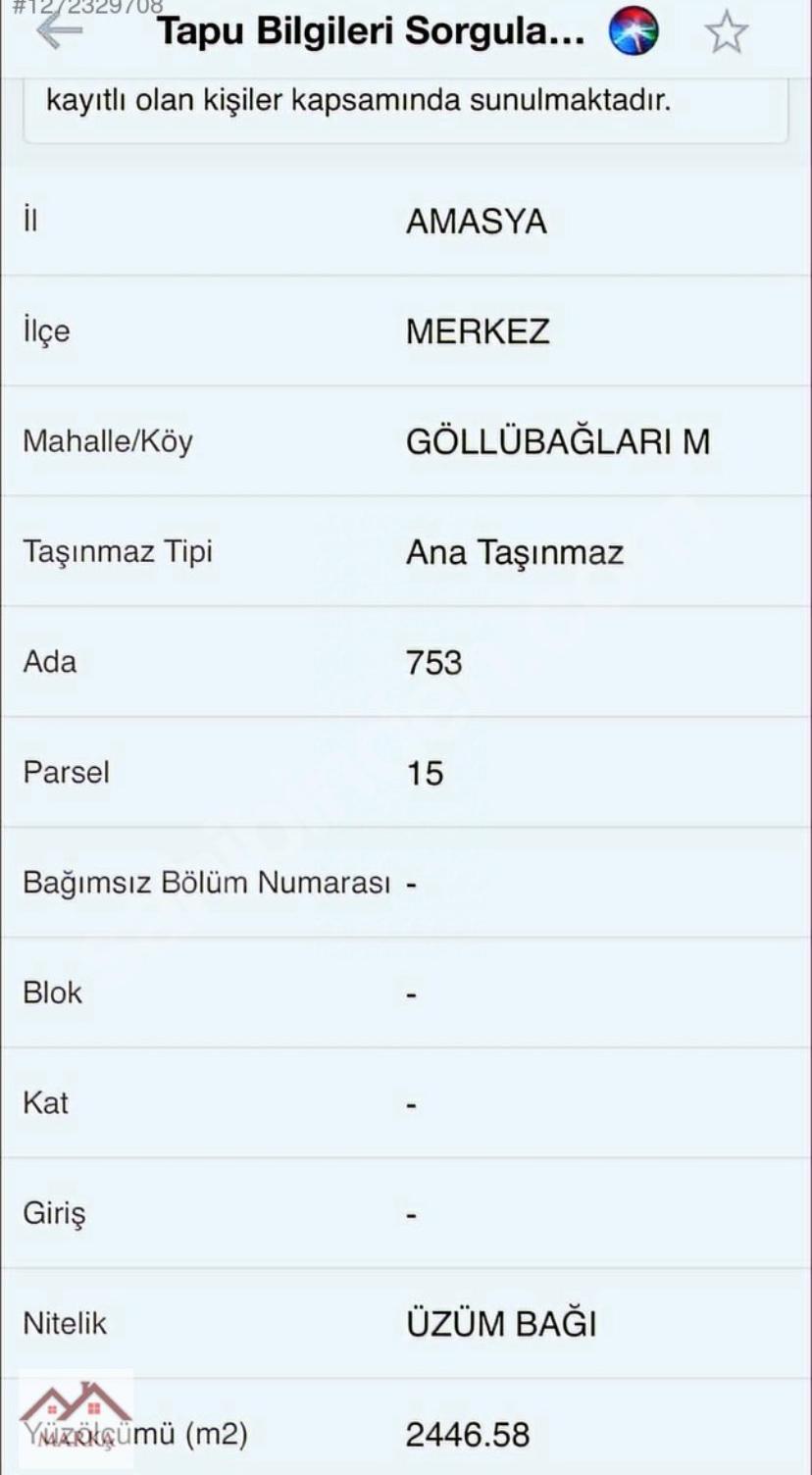Tap the Blok row dash value

point(406,992)
